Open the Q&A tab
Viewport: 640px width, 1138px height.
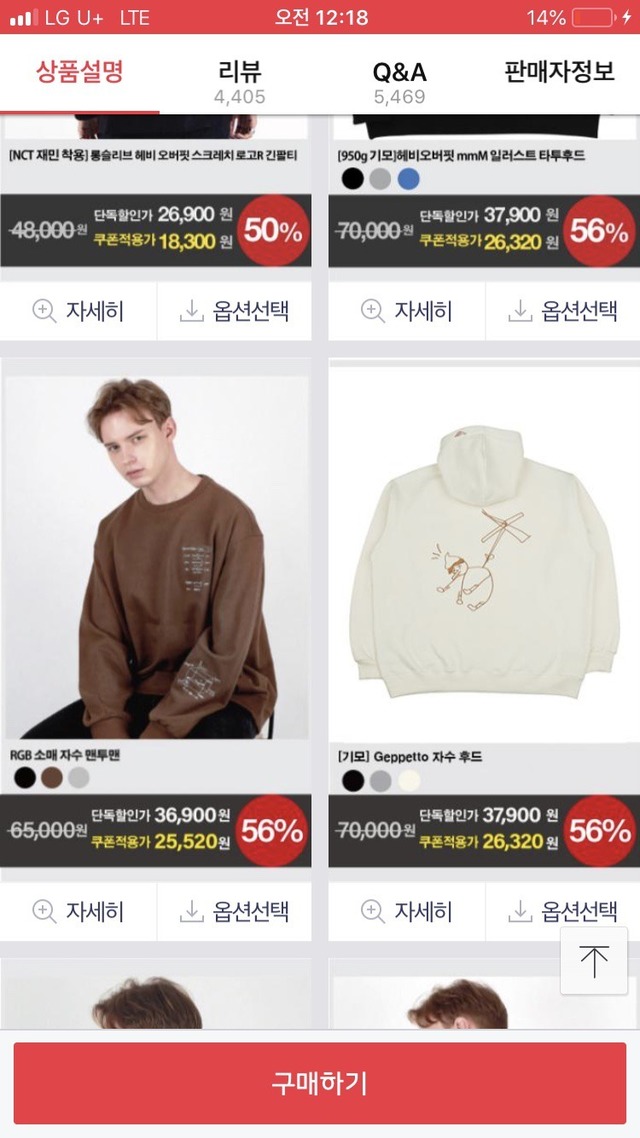(399, 80)
